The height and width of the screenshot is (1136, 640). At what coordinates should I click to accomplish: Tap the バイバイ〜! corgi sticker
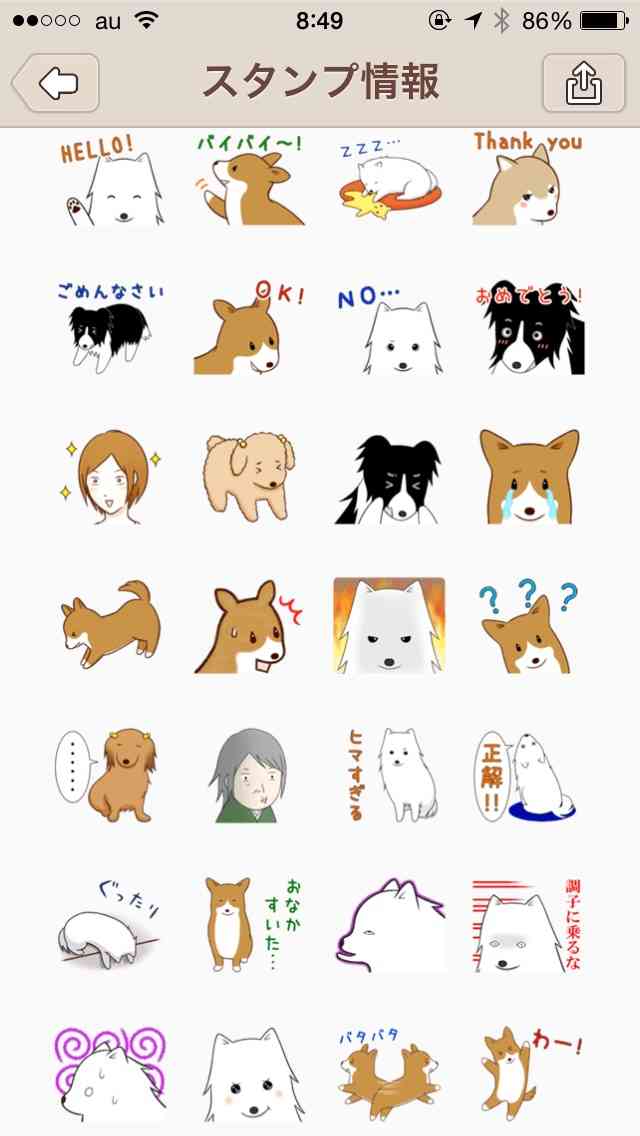point(249,179)
